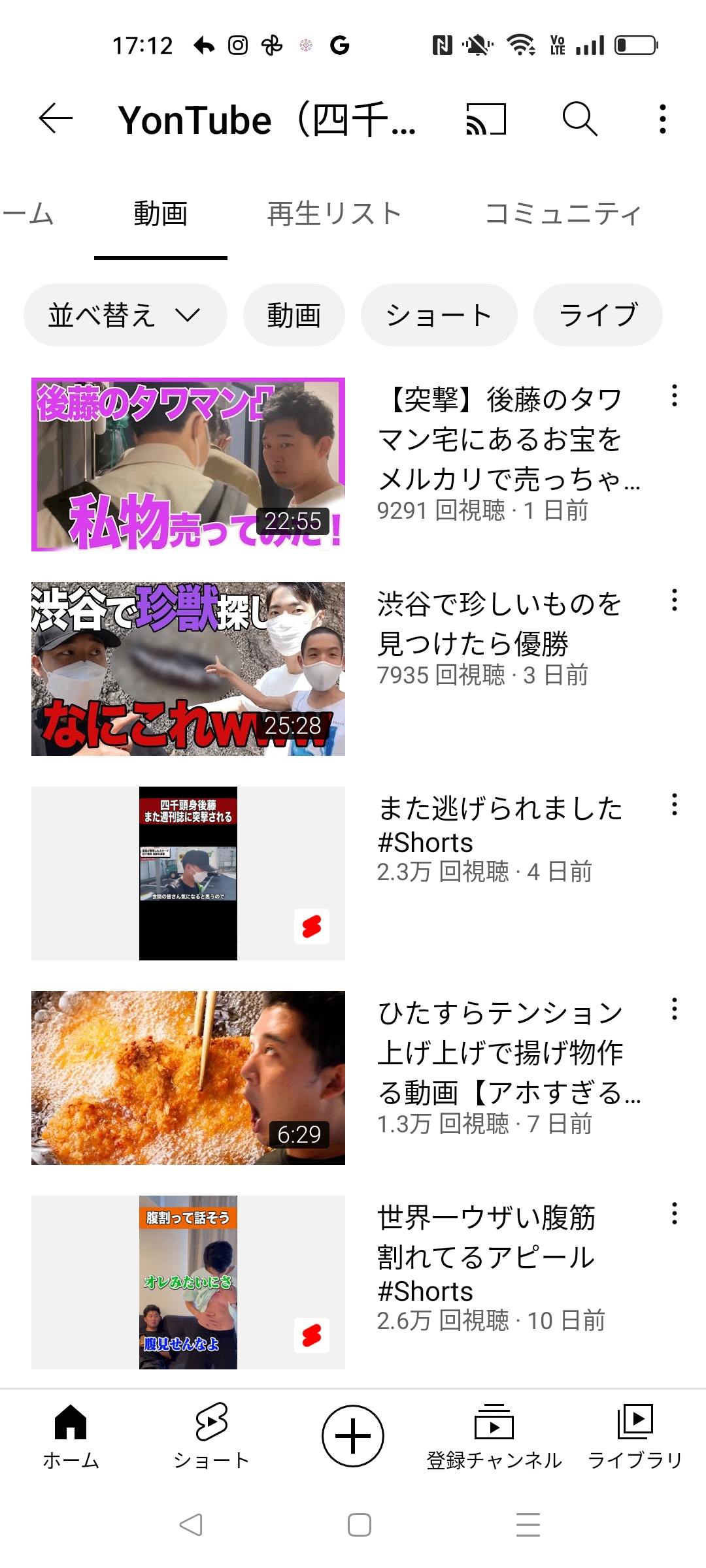Image resolution: width=706 pixels, height=1568 pixels.
Task: Open more options for 揚げ物作る動画
Action: (674, 1009)
